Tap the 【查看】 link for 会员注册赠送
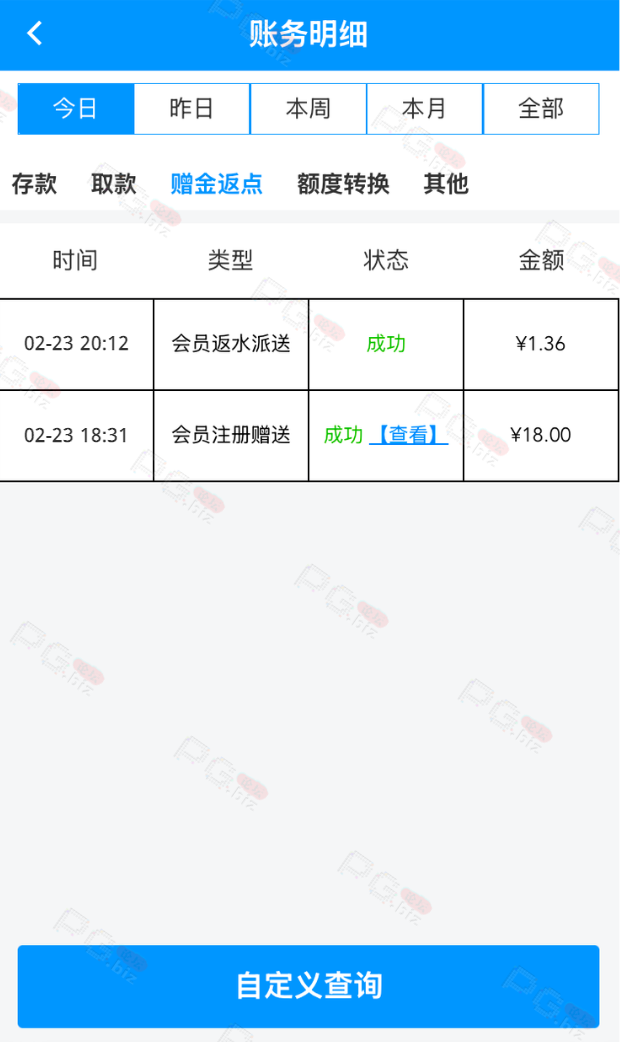This screenshot has width=620, height=1042. pos(408,435)
